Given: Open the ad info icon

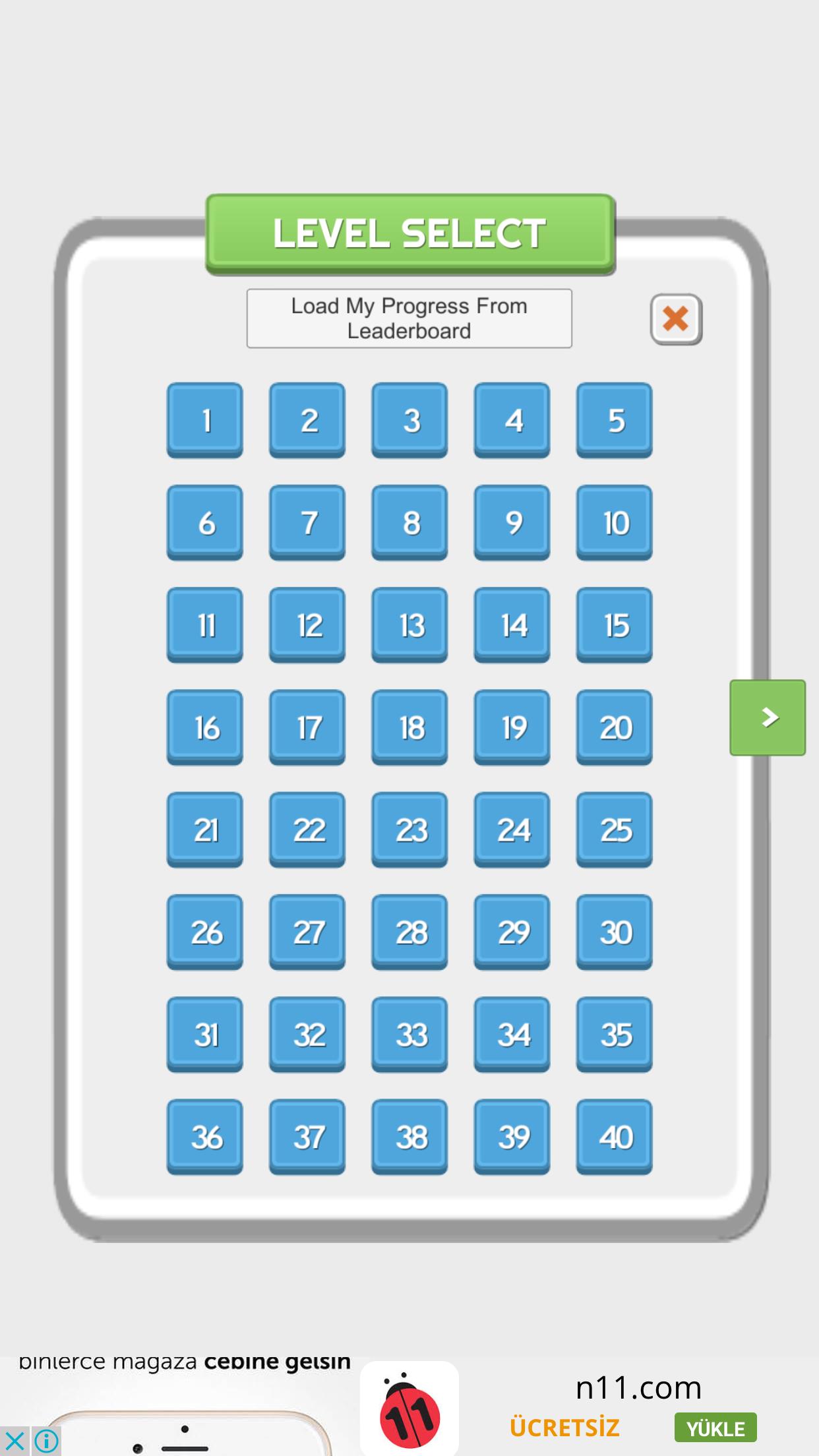Looking at the screenshot, I should [46, 1441].
